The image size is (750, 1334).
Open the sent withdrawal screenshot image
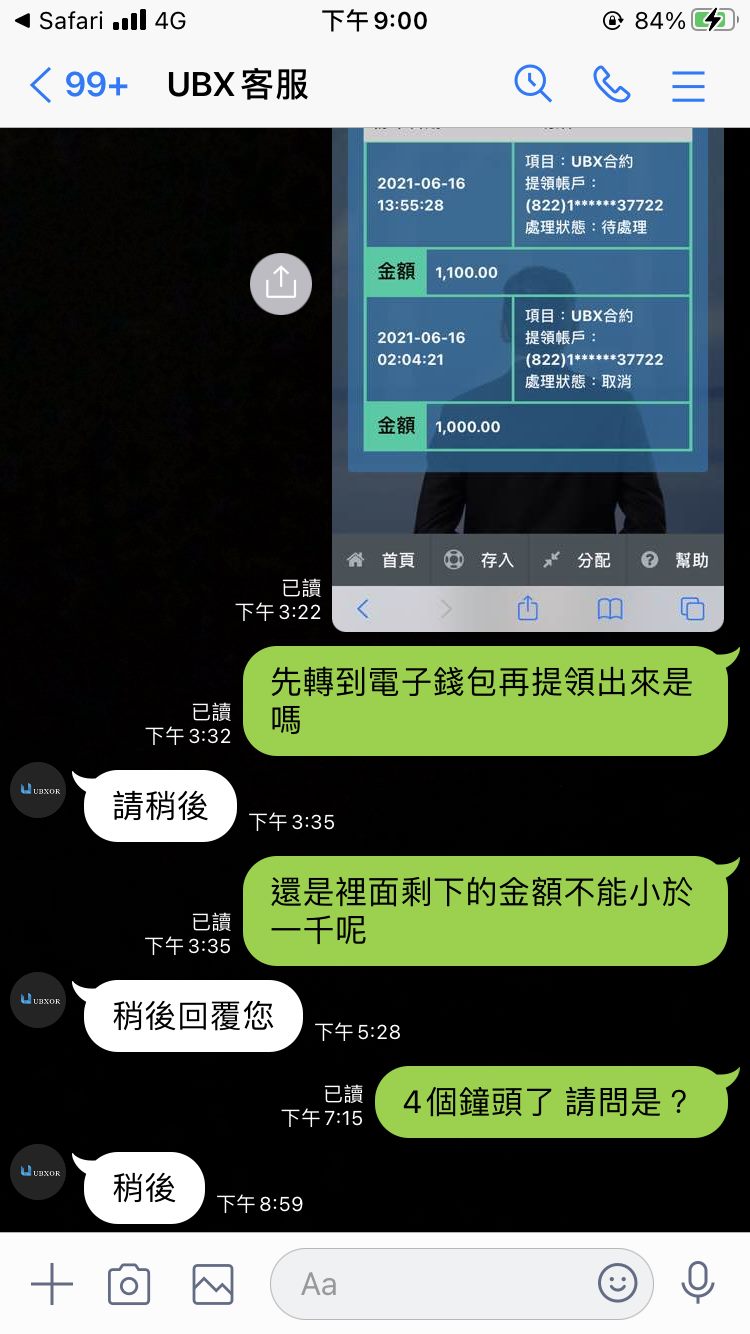528,379
